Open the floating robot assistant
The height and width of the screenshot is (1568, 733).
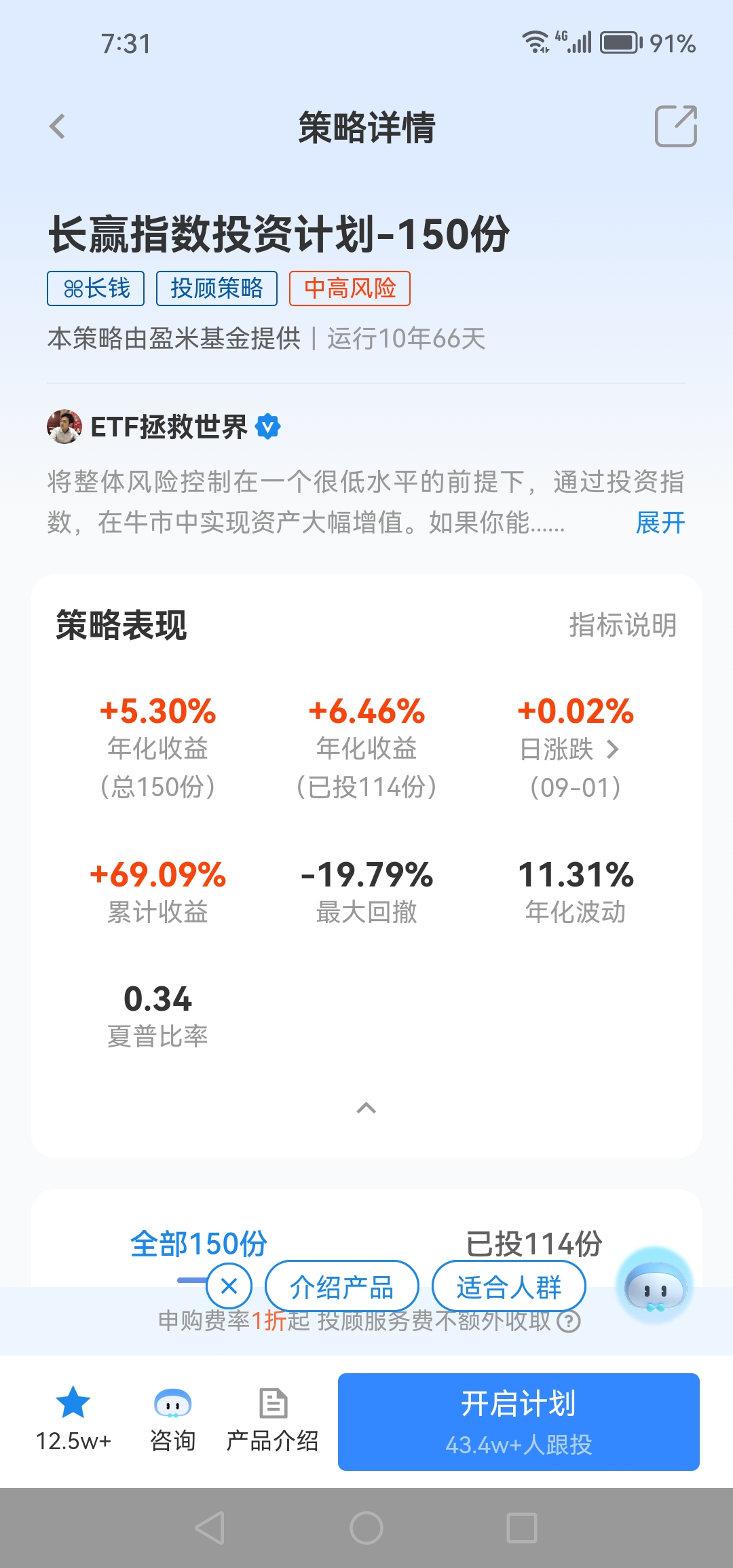point(654,1286)
